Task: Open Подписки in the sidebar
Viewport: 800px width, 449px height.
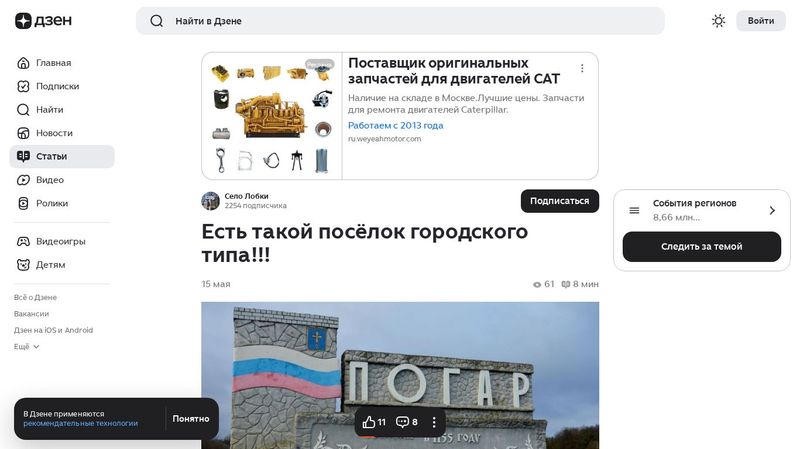Action: pos(57,86)
